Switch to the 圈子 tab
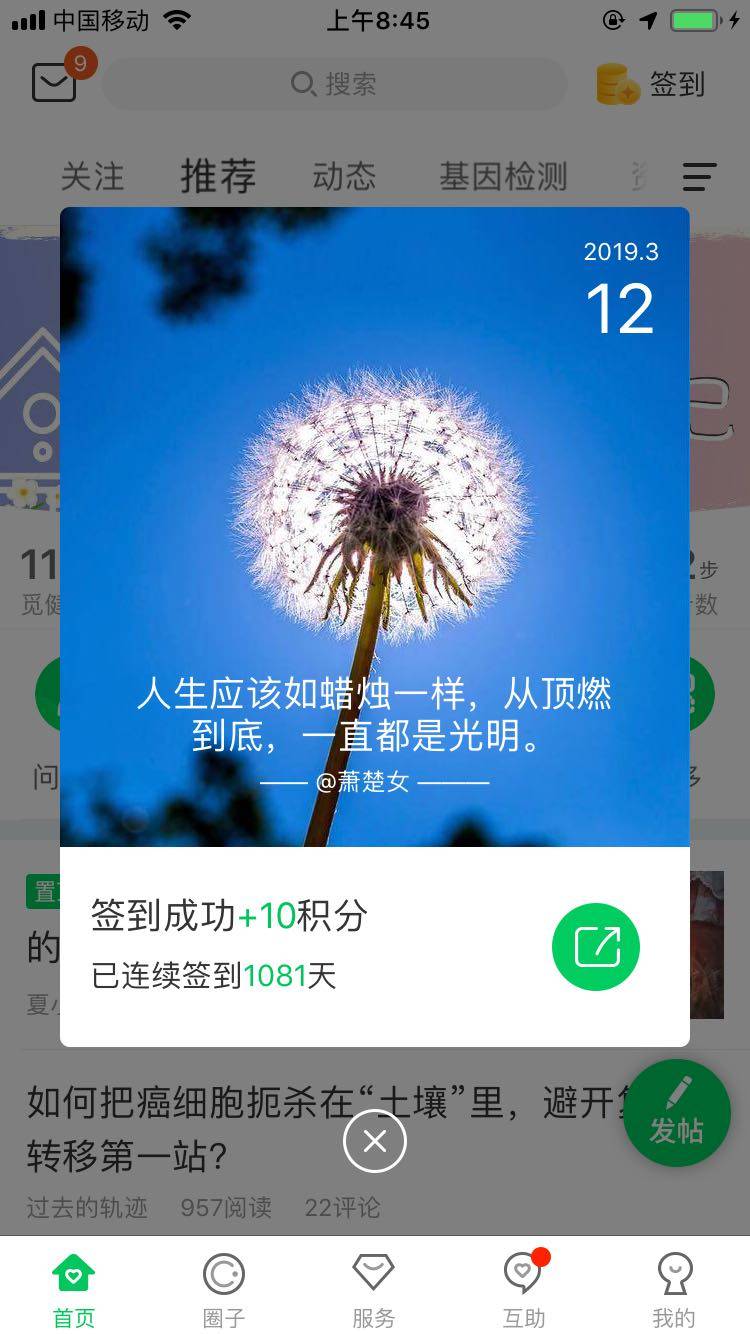The image size is (750, 1334). 224,1290
